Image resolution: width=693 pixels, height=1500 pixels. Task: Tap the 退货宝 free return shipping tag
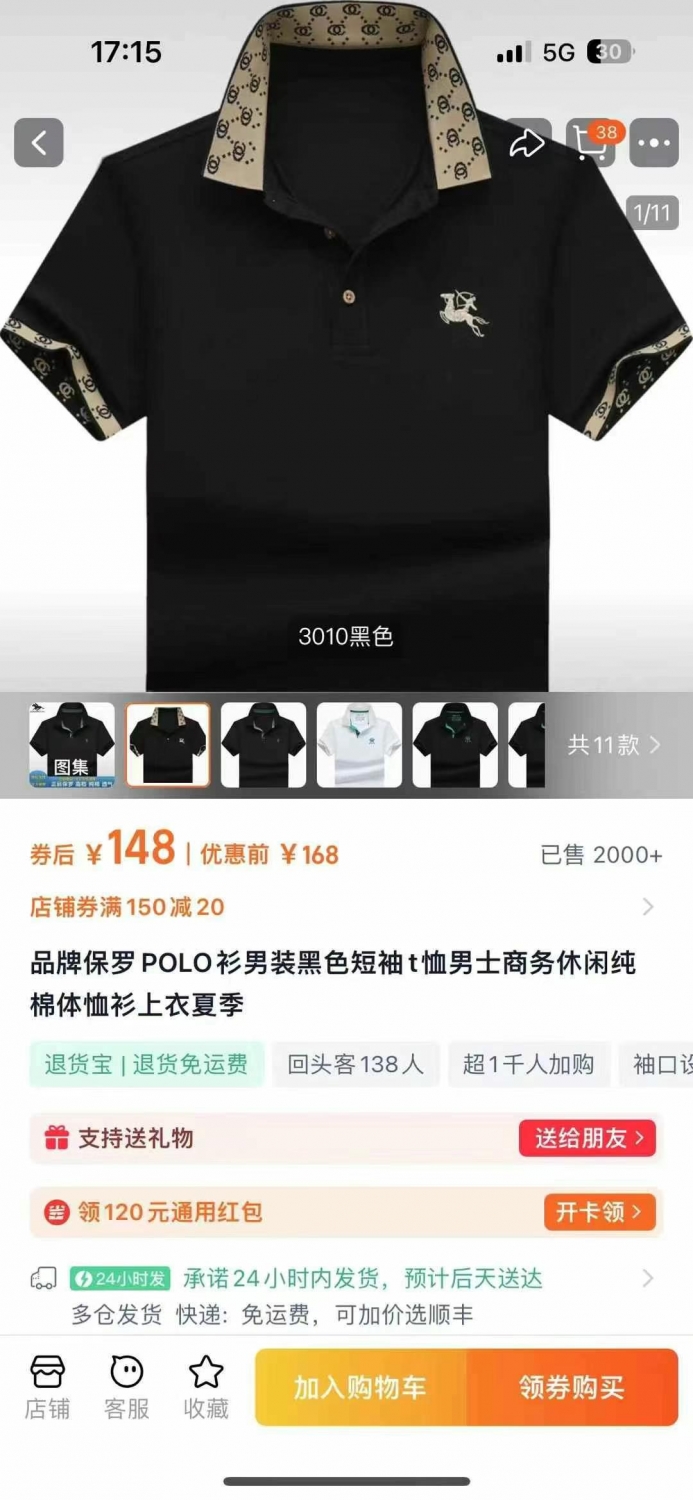(x=146, y=1064)
